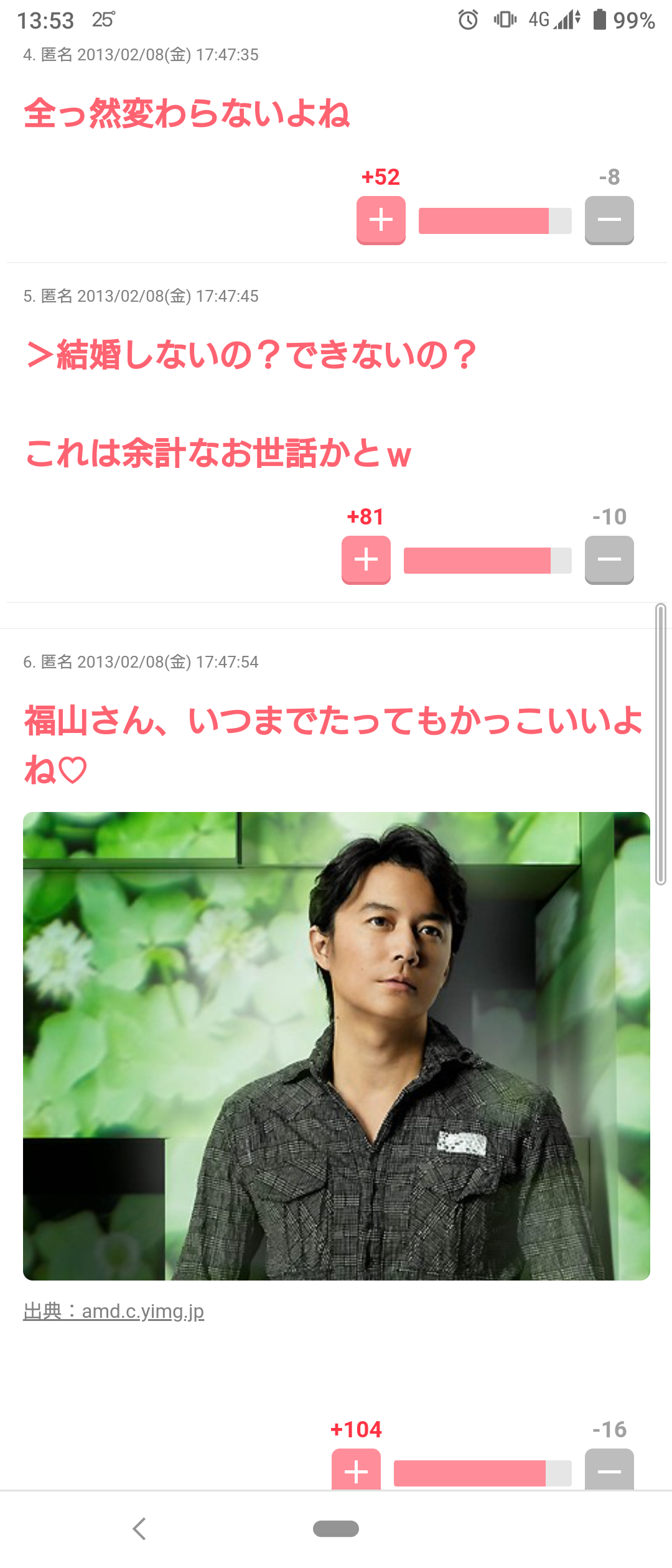Check the 99% battery indicator
This screenshot has width=672, height=1568.
pyautogui.click(x=625, y=19)
